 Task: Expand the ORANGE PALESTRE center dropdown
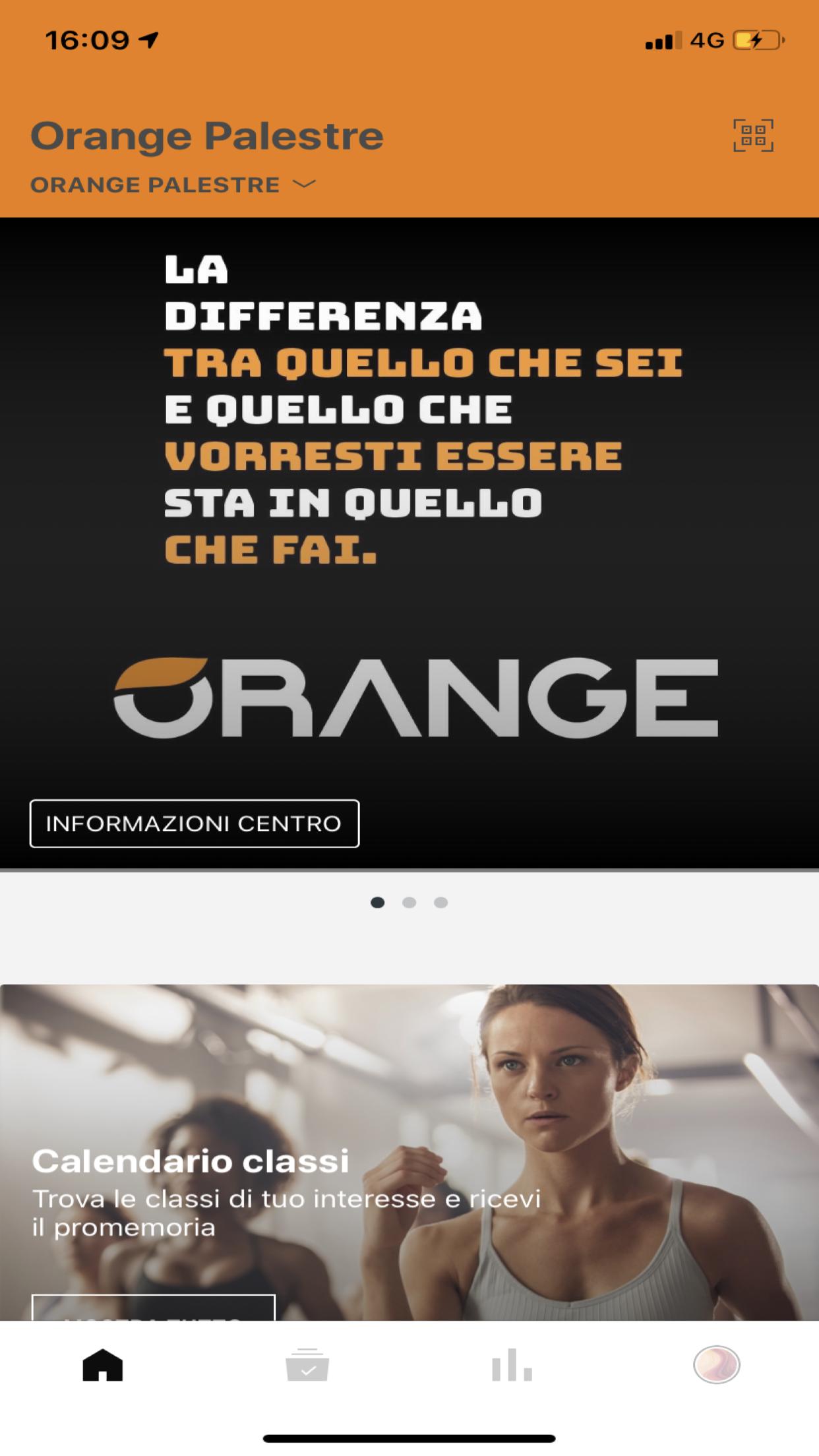(x=173, y=185)
